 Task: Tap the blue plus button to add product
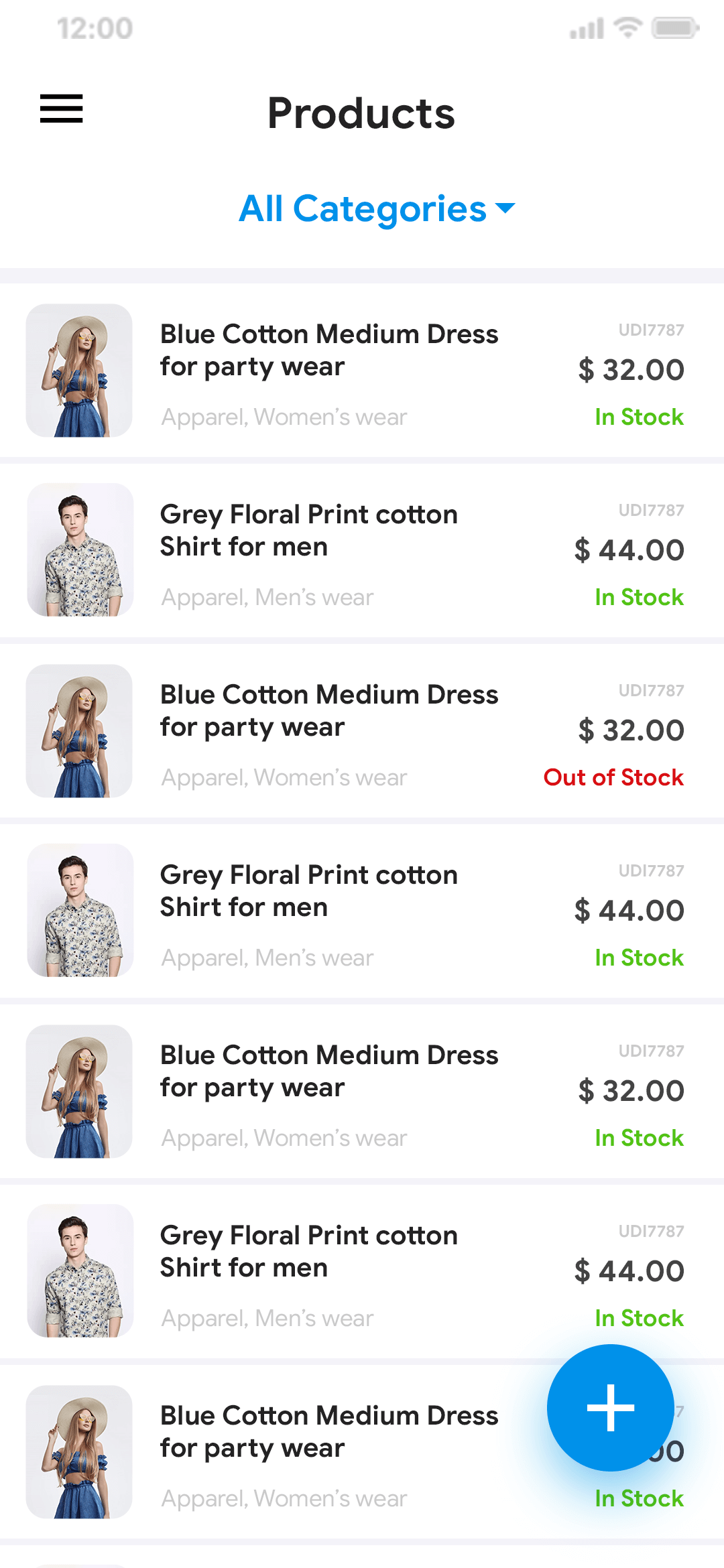click(609, 1407)
